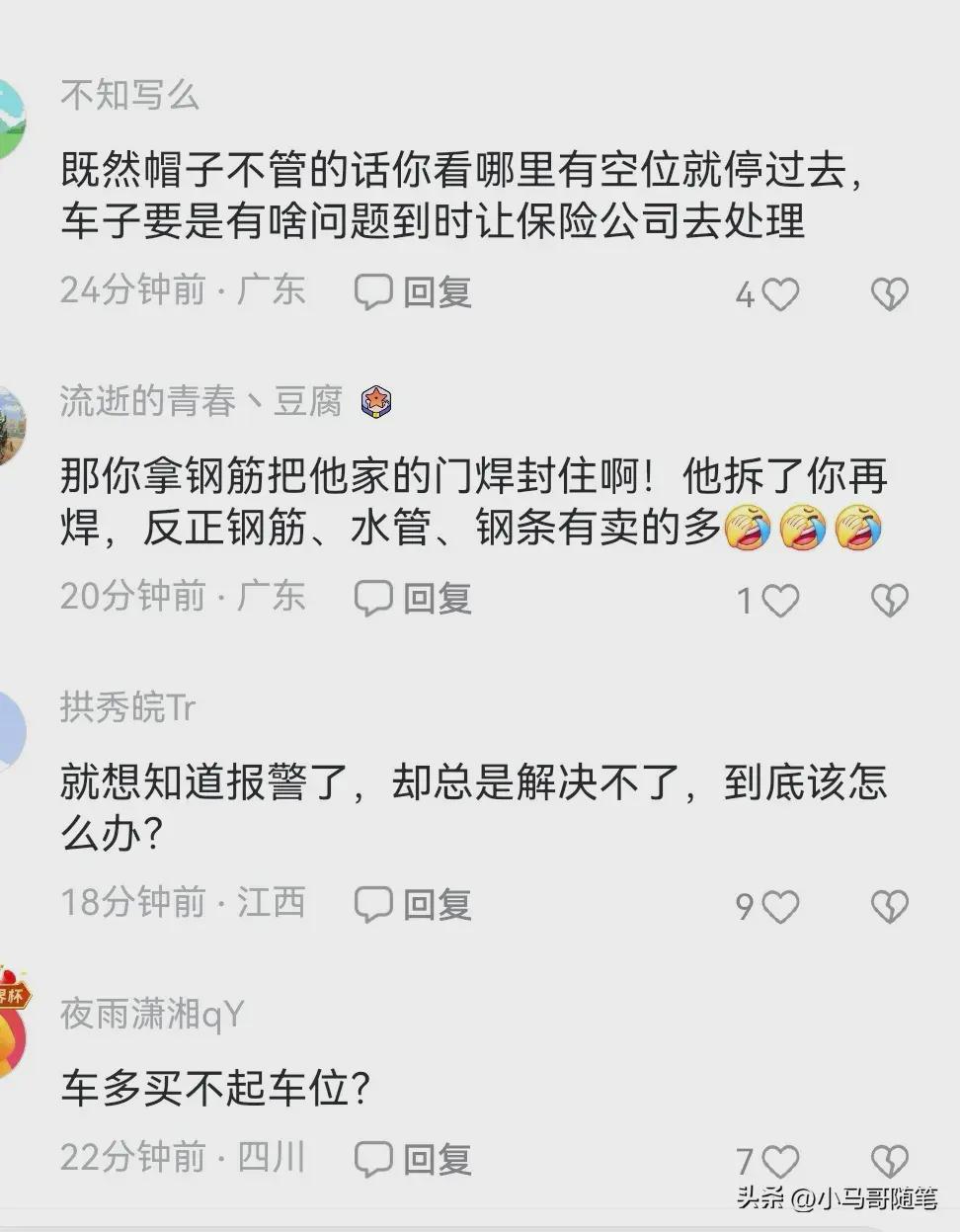Reply to 拱秀皖Tr's comment
The width and height of the screenshot is (960, 1232).
413,905
